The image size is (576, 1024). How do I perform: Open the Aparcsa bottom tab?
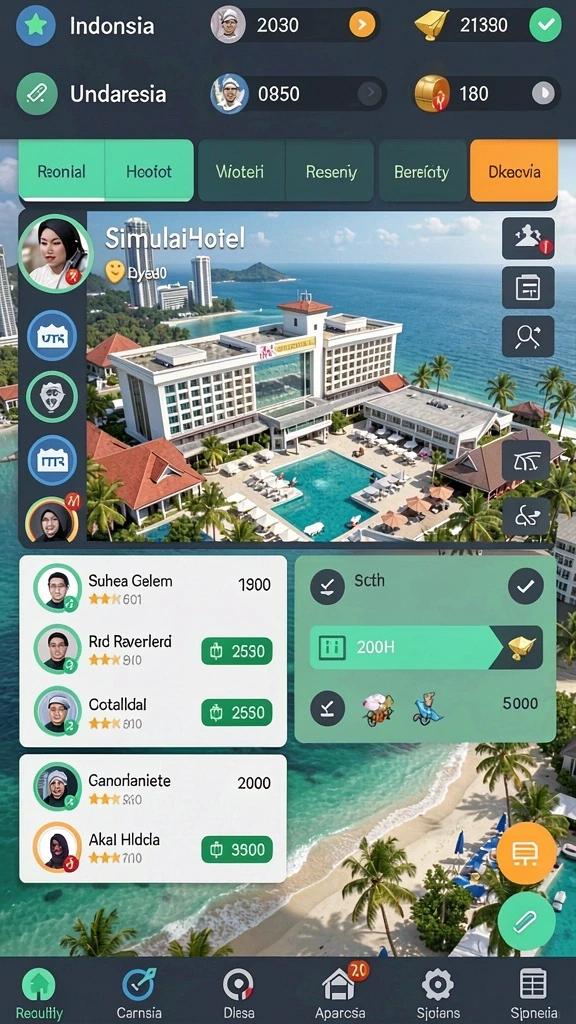[340, 994]
